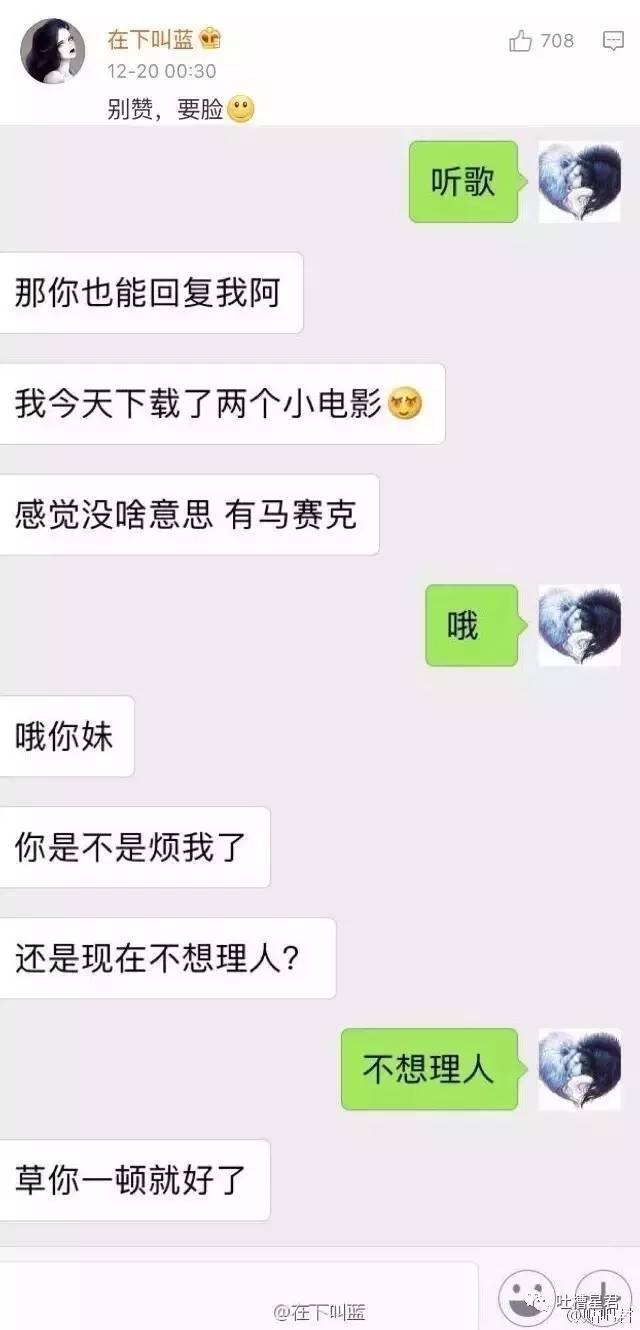Like the comment by 在下叫蓝
The height and width of the screenshot is (1330, 640).
point(521,41)
